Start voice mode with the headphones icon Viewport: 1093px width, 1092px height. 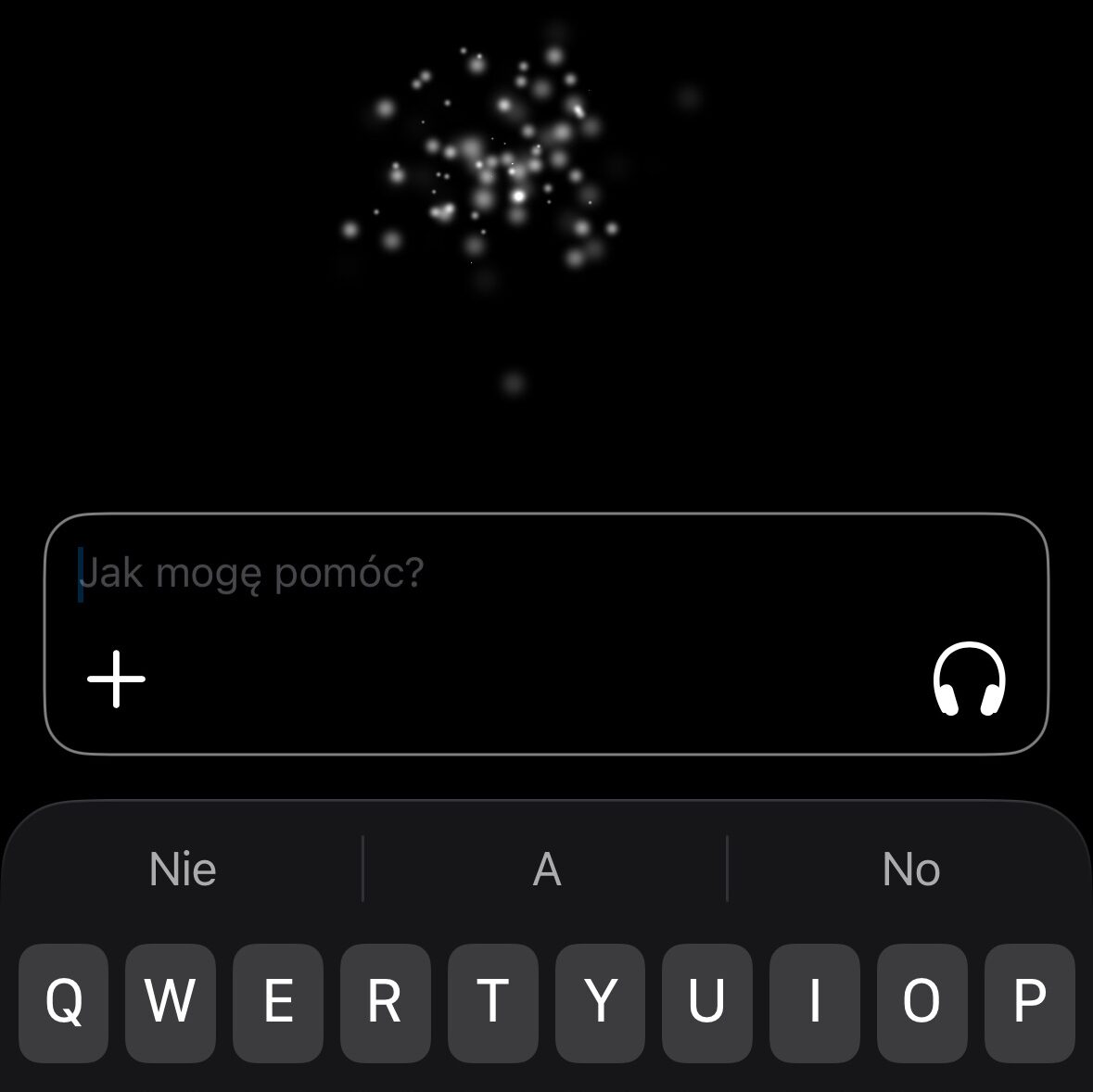(969, 679)
